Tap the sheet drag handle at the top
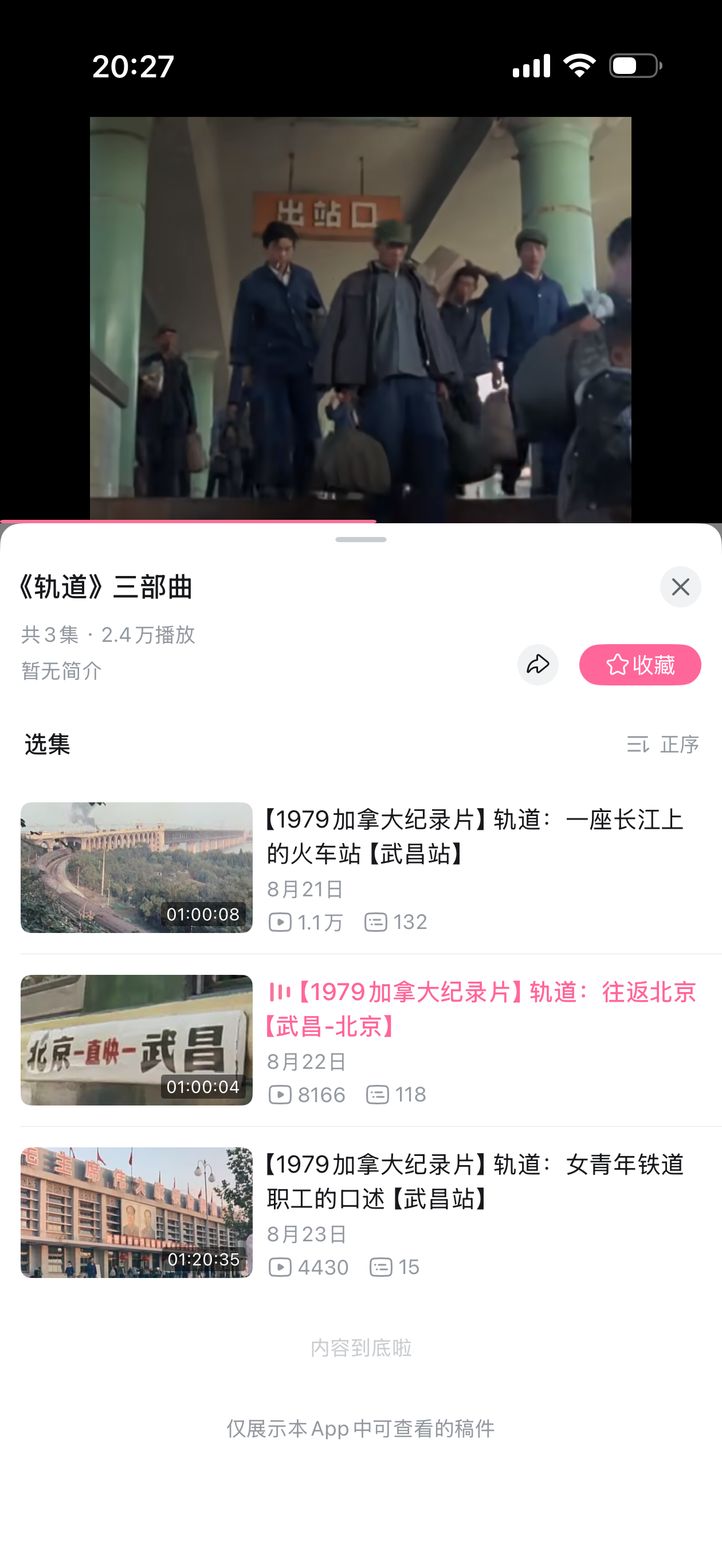The width and height of the screenshot is (722, 1568). pyautogui.click(x=361, y=539)
